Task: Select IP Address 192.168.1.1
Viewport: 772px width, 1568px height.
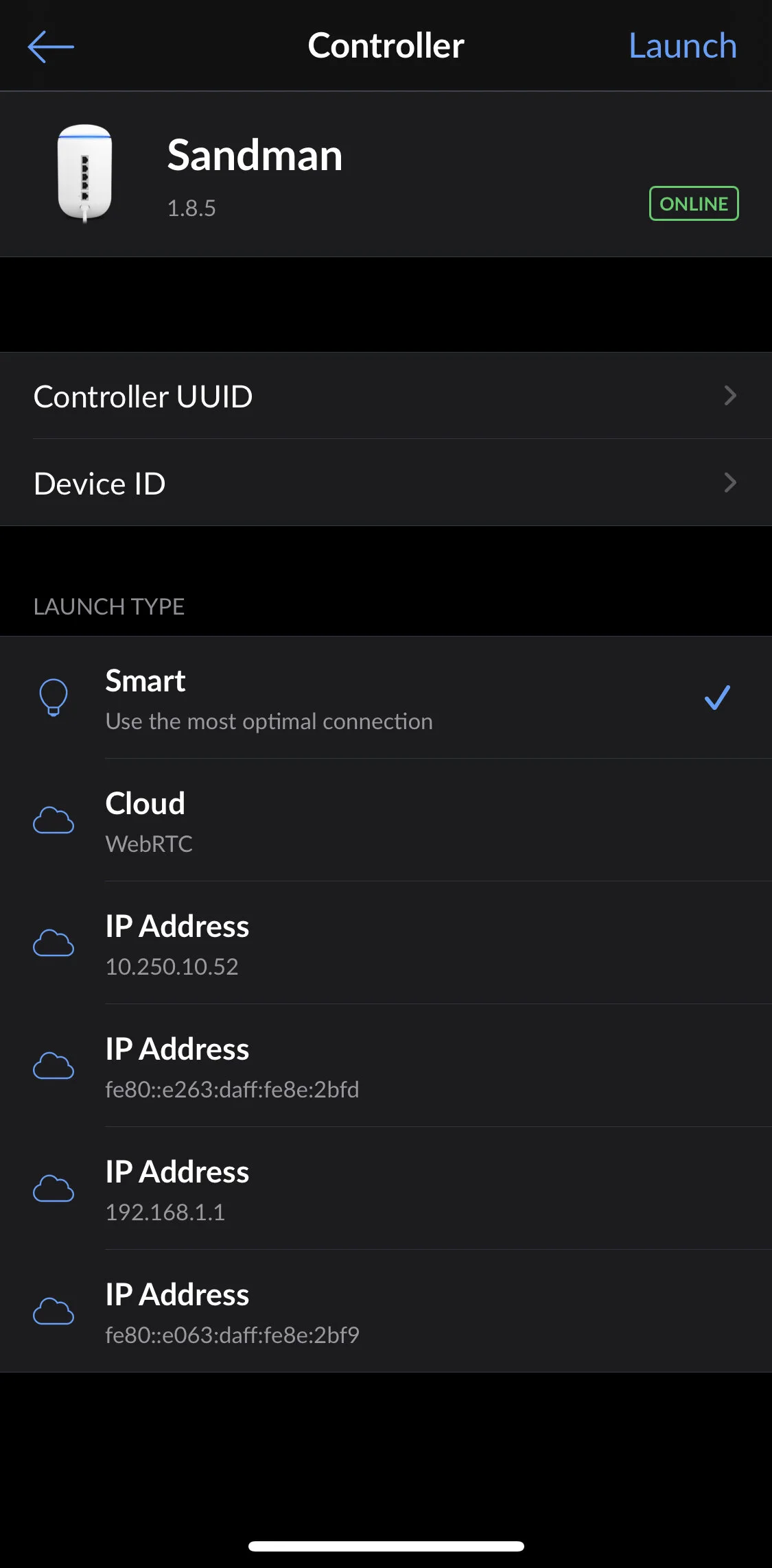Action: pyautogui.click(x=386, y=1189)
